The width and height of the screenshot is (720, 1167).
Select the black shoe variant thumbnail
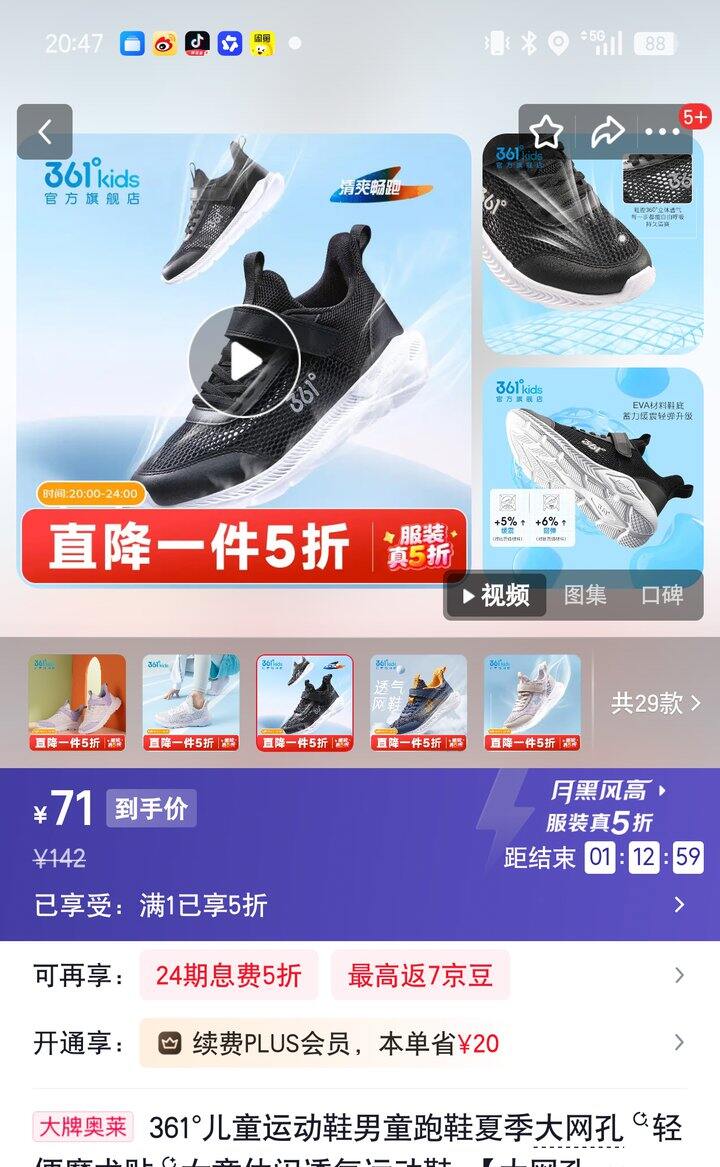coord(305,703)
